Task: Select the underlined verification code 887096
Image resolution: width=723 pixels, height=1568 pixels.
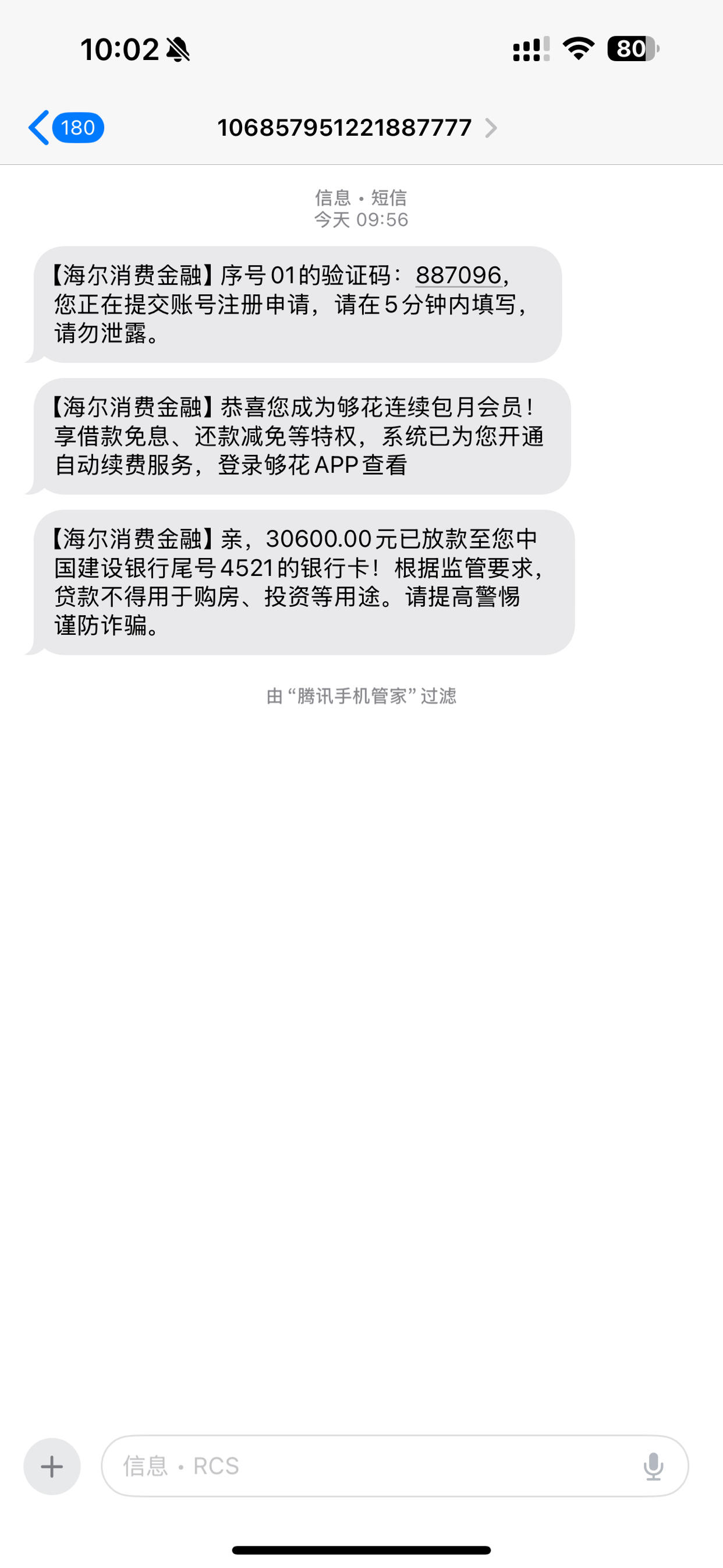Action: [459, 276]
